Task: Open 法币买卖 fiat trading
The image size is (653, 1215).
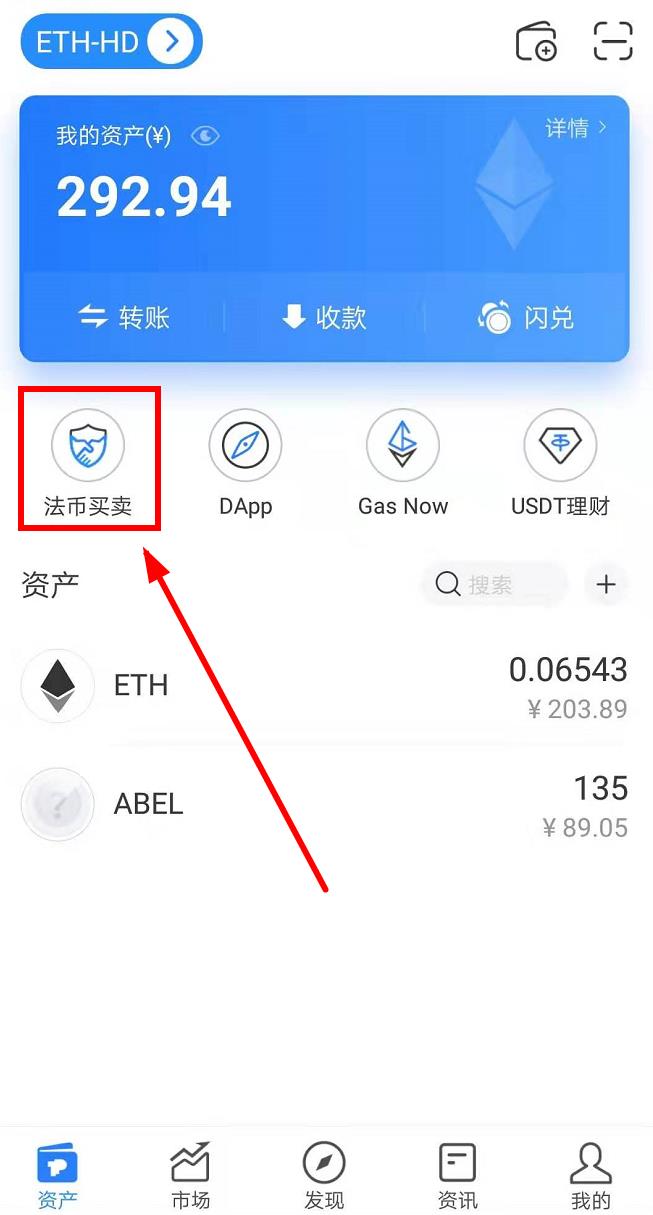Action: 88,462
